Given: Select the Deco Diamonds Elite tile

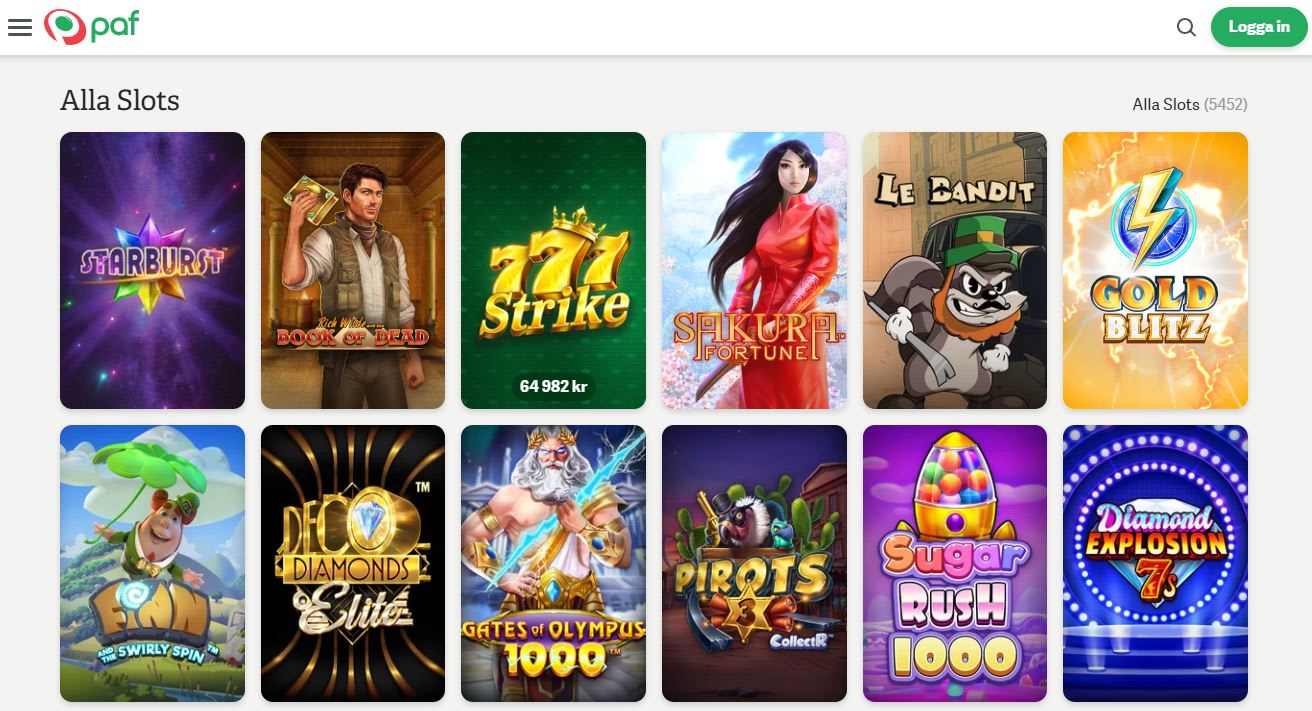Looking at the screenshot, I should [353, 563].
